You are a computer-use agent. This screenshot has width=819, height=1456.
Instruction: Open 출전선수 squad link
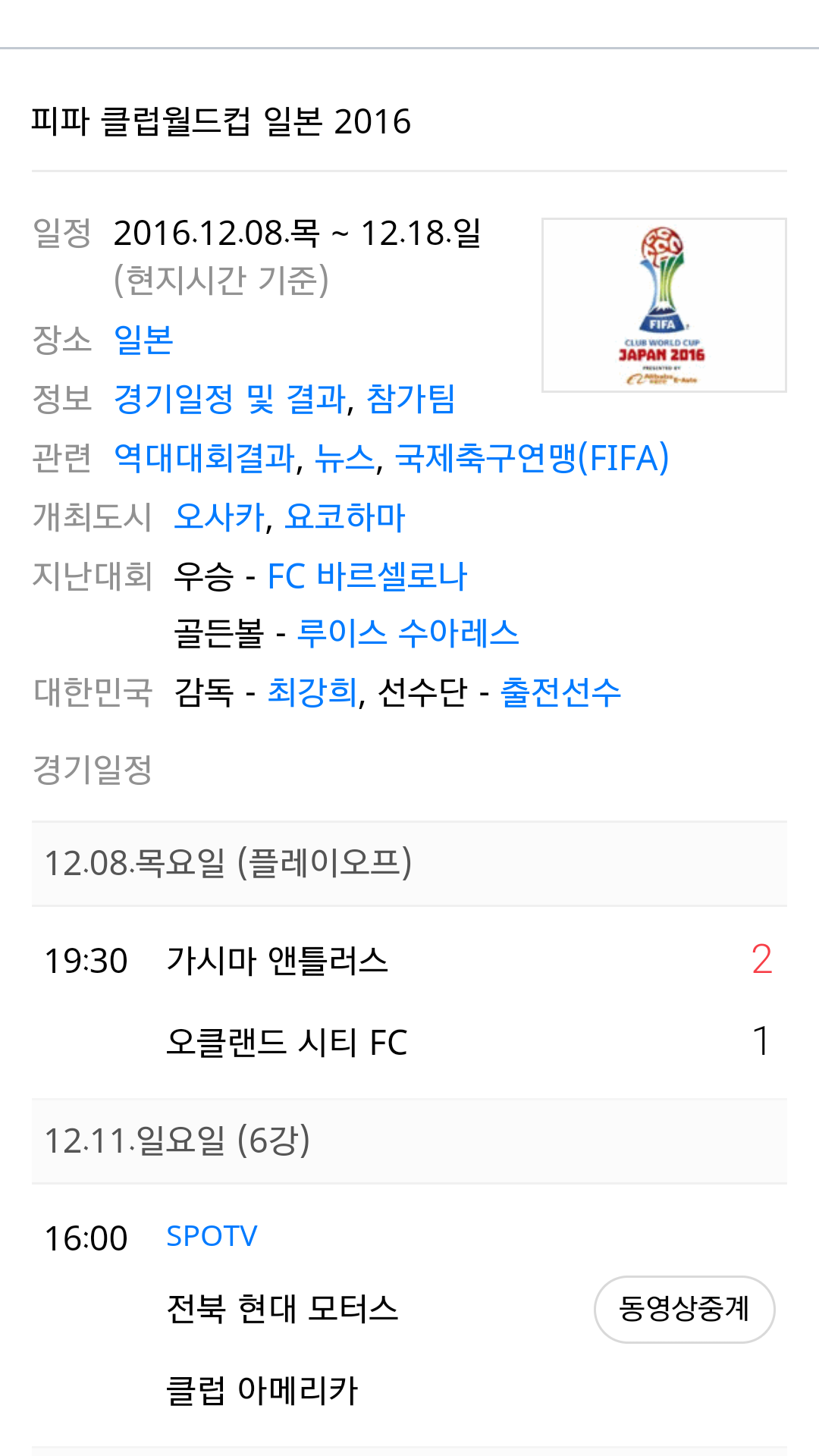click(560, 692)
